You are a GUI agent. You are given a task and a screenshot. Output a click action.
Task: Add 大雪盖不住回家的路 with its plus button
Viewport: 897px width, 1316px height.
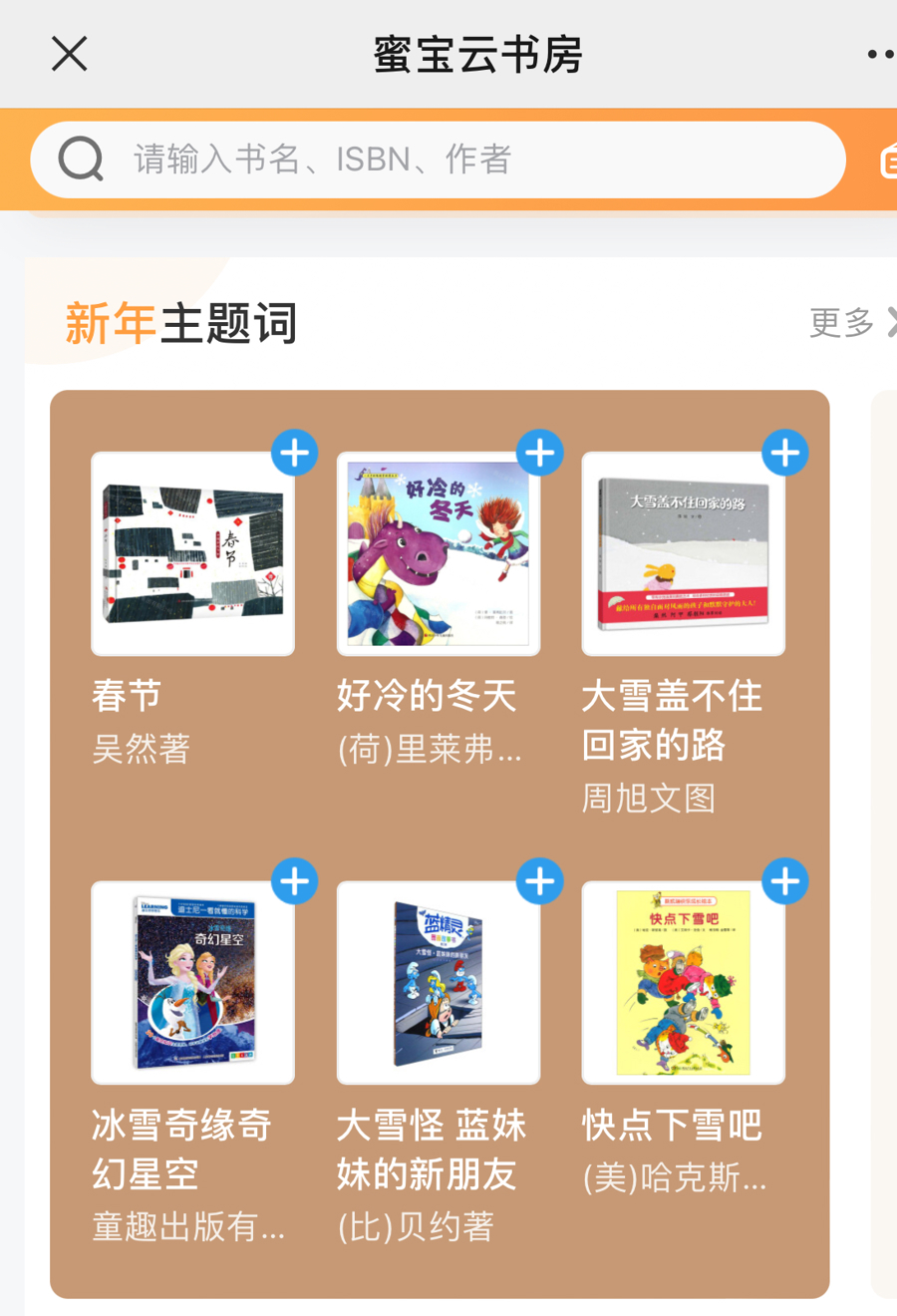click(785, 454)
